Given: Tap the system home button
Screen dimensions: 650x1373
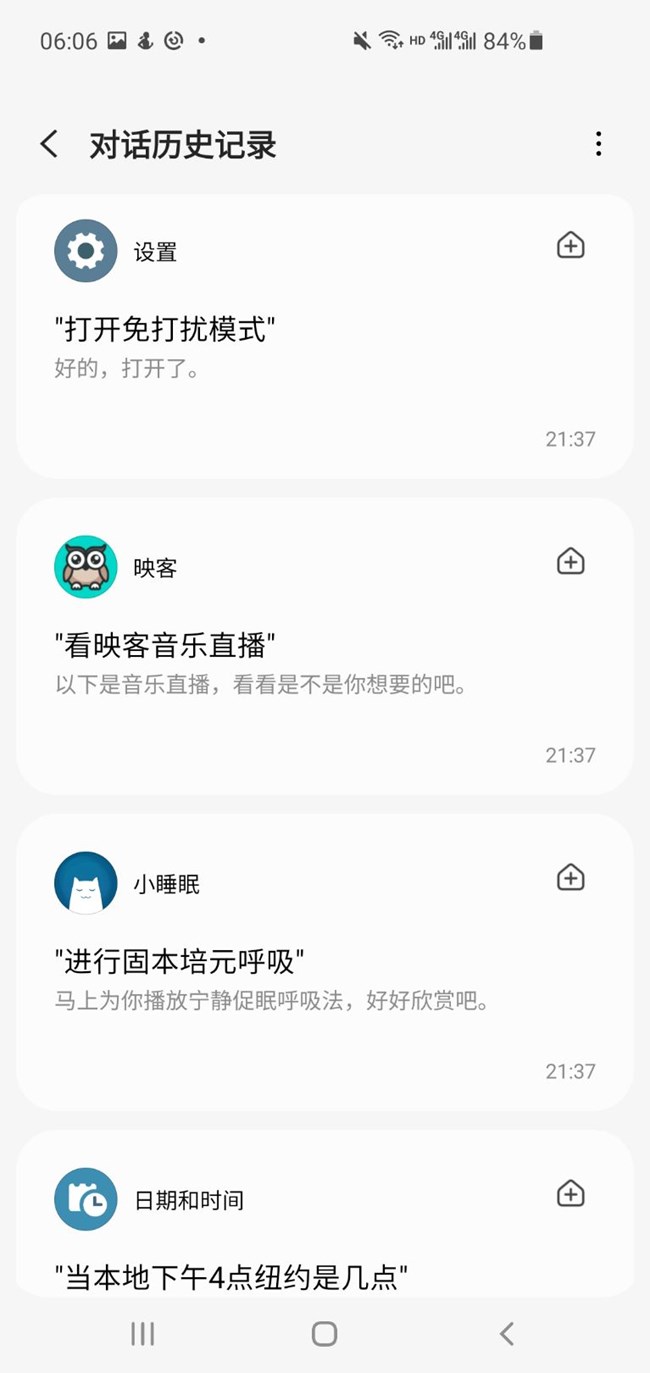Looking at the screenshot, I should (x=324, y=1333).
